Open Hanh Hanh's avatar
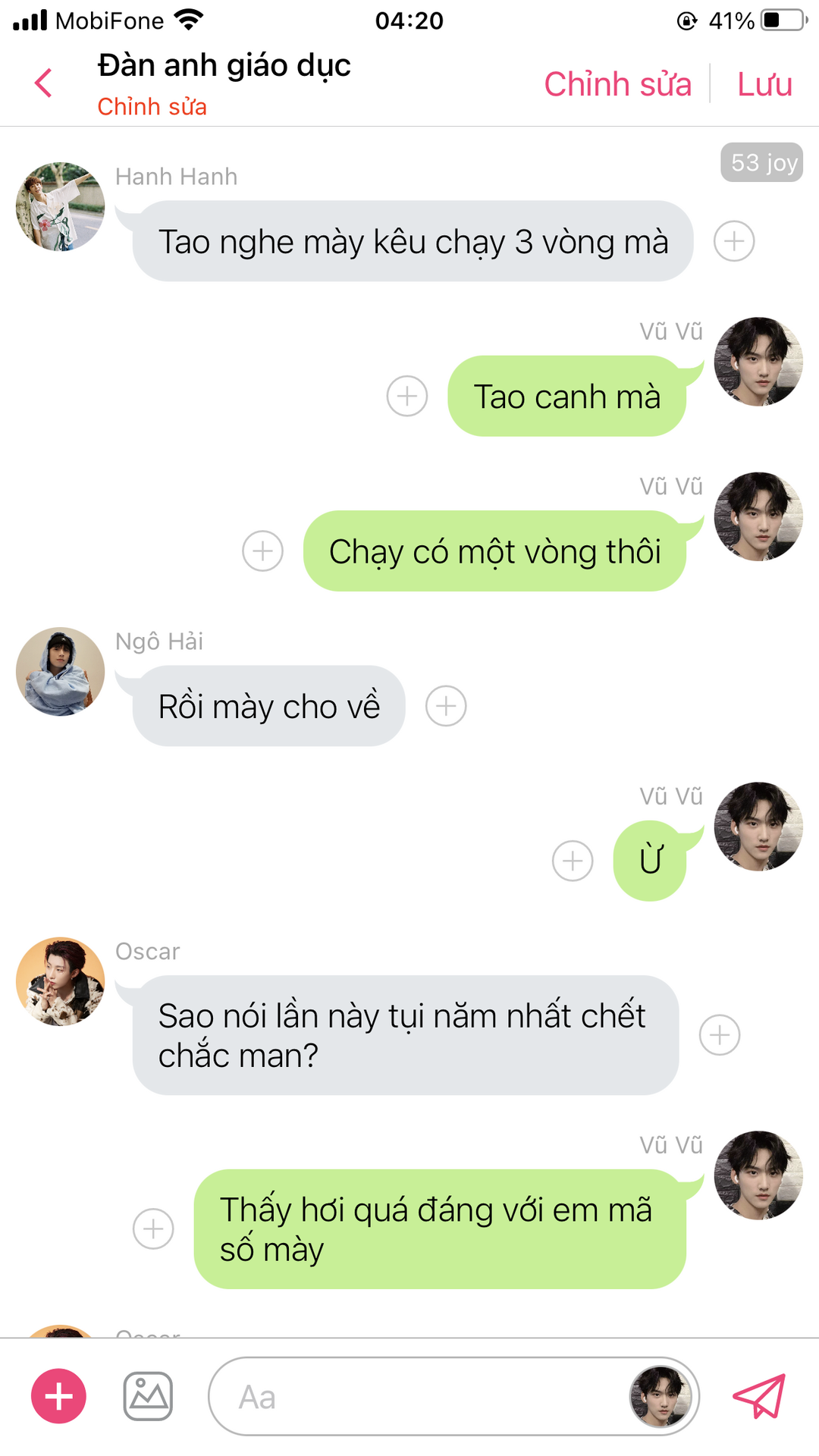819x1456 pixels. point(61,206)
